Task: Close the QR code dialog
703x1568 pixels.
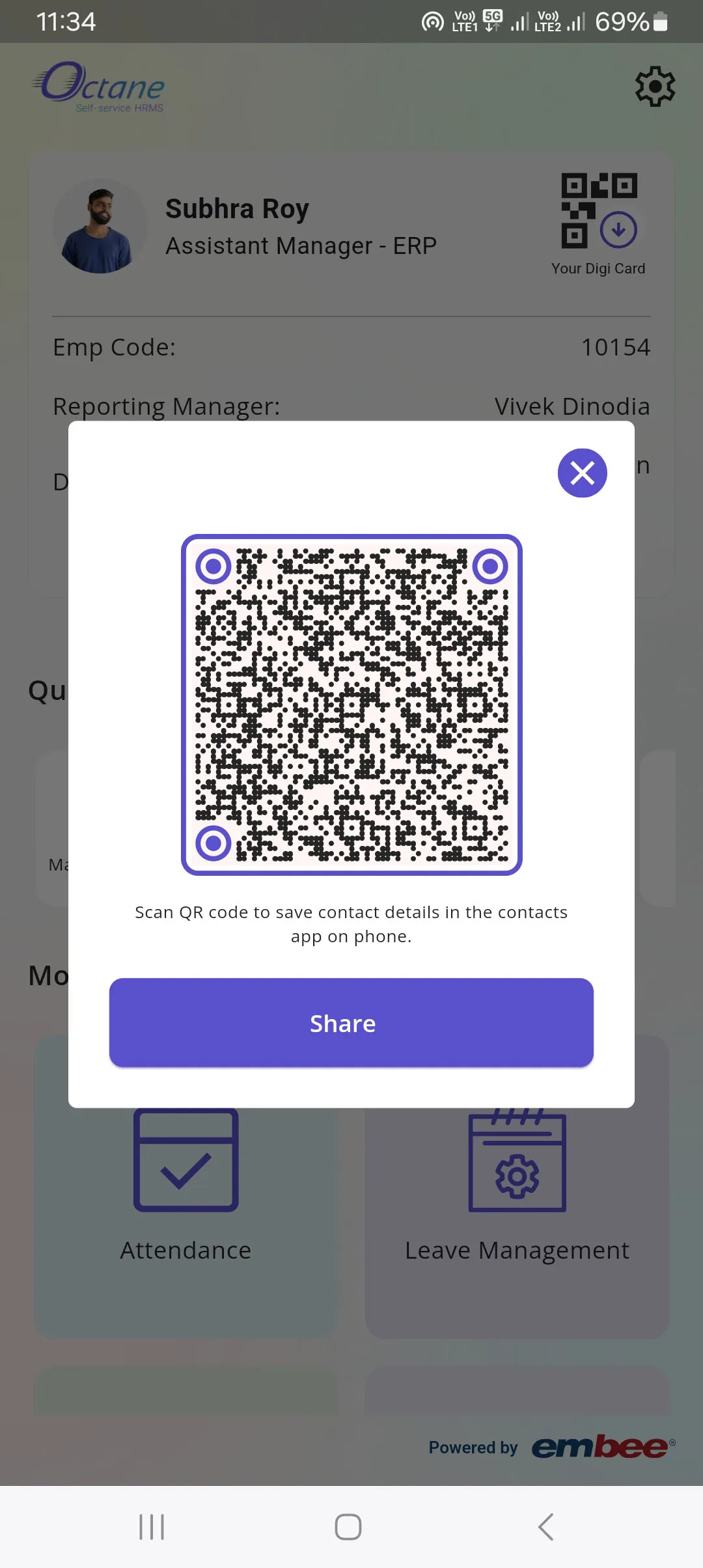Action: [582, 473]
